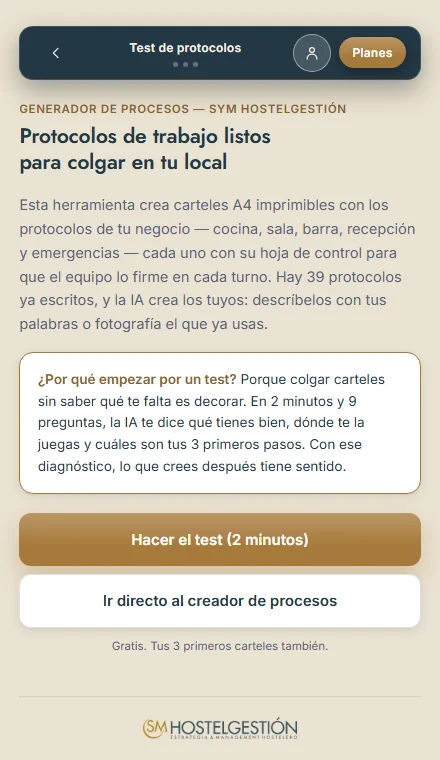This screenshot has height=760, width=440.
Task: Start Hacer el test (2 minutos)
Action: pyautogui.click(x=220, y=539)
